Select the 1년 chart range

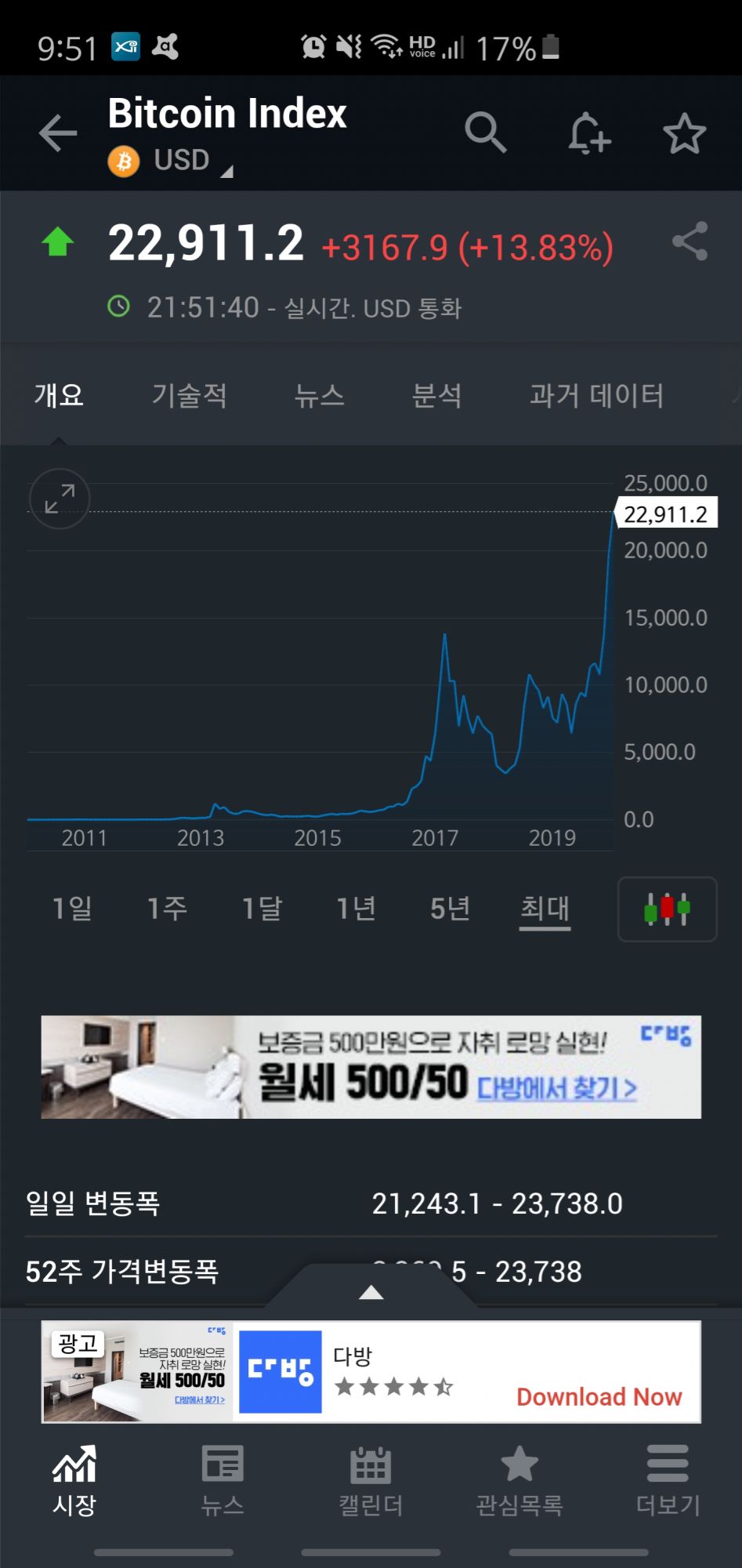(x=357, y=909)
